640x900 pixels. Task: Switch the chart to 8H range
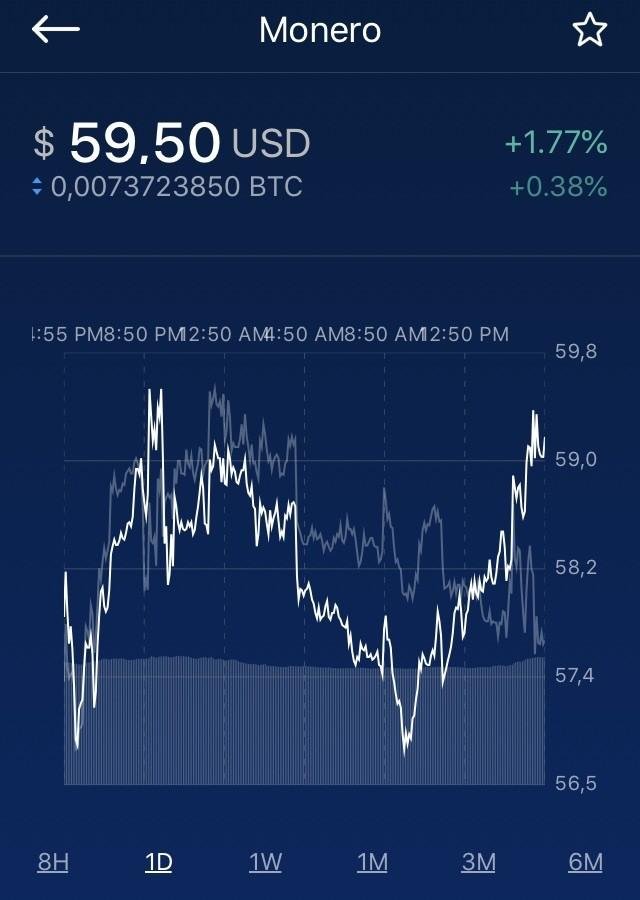coord(53,862)
